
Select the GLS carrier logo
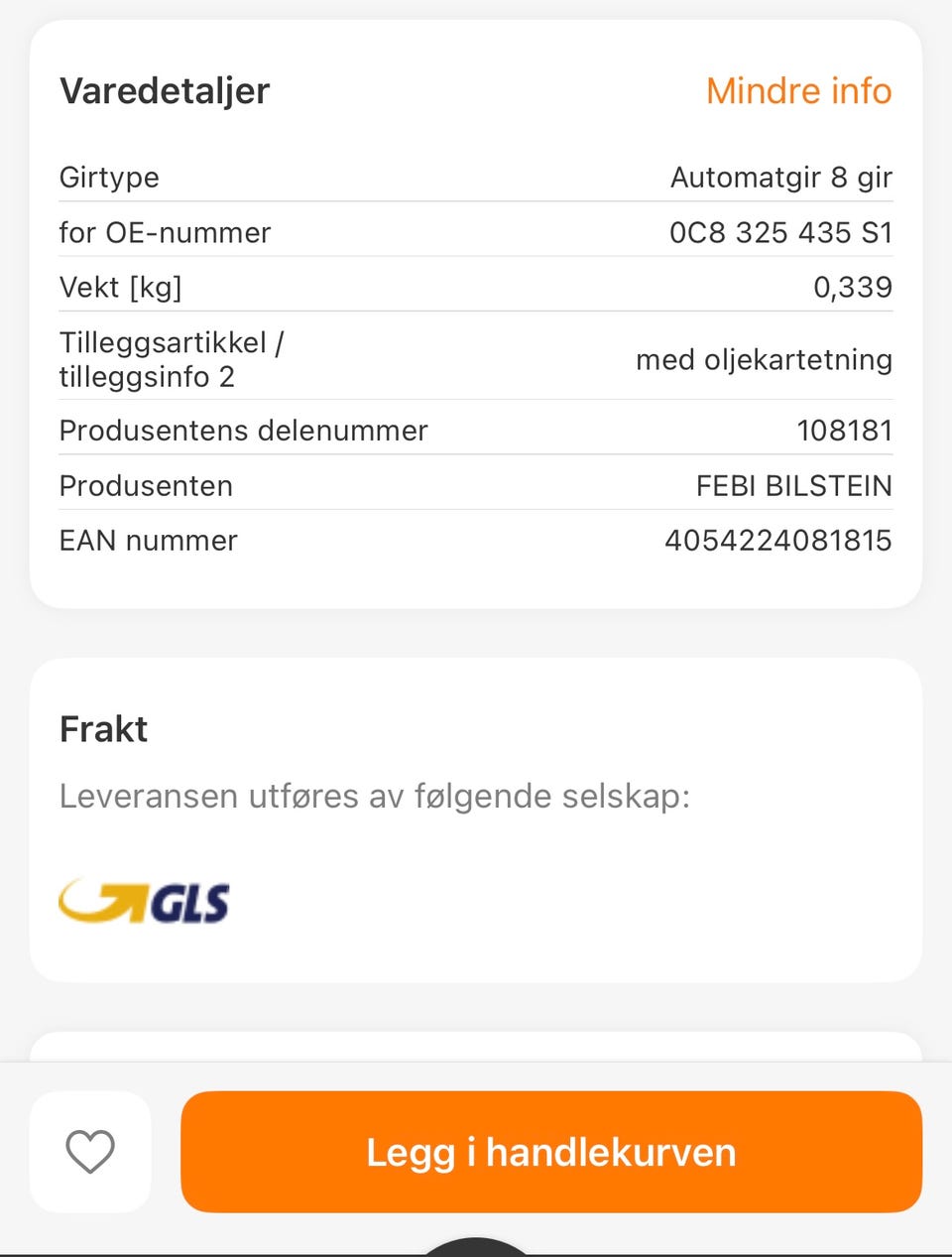[144, 901]
